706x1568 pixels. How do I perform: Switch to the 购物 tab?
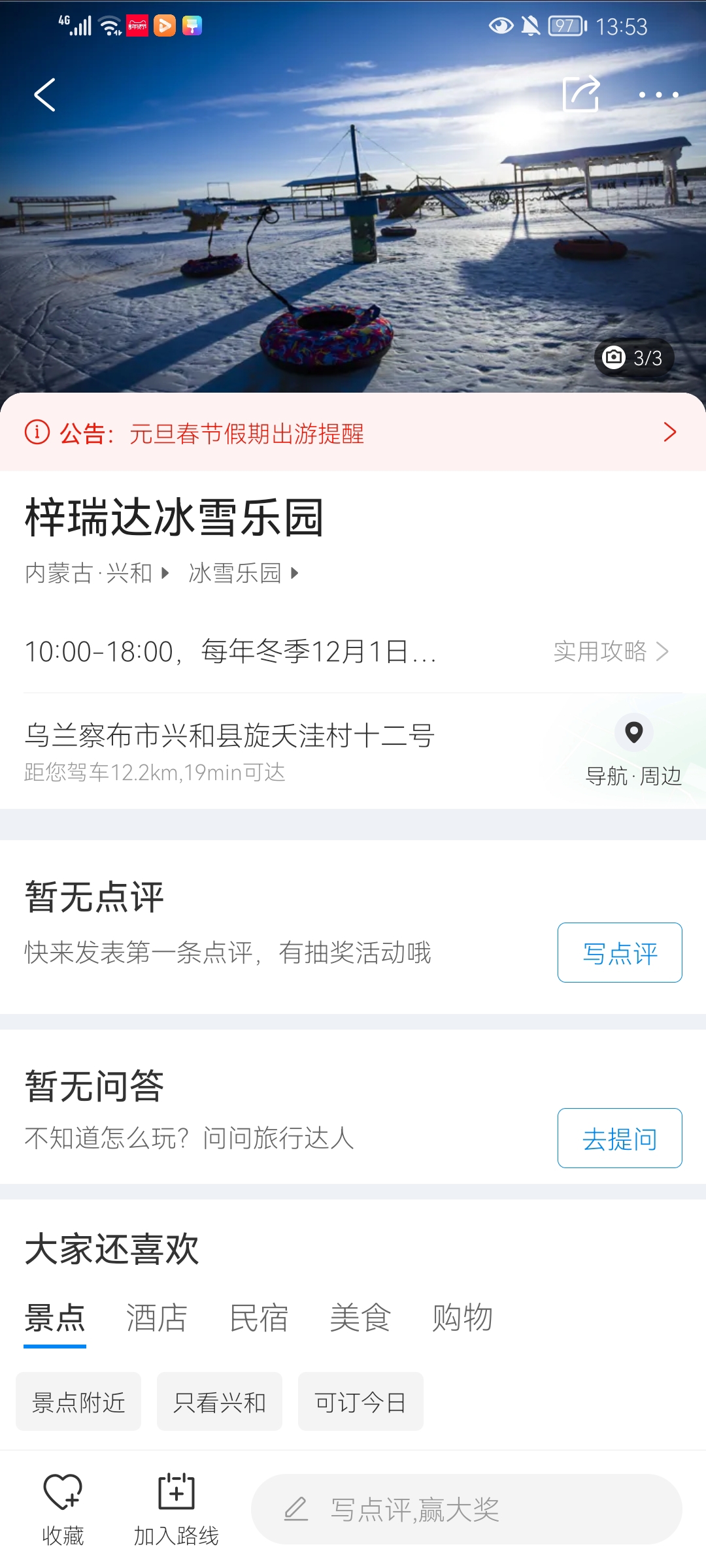point(462,1318)
